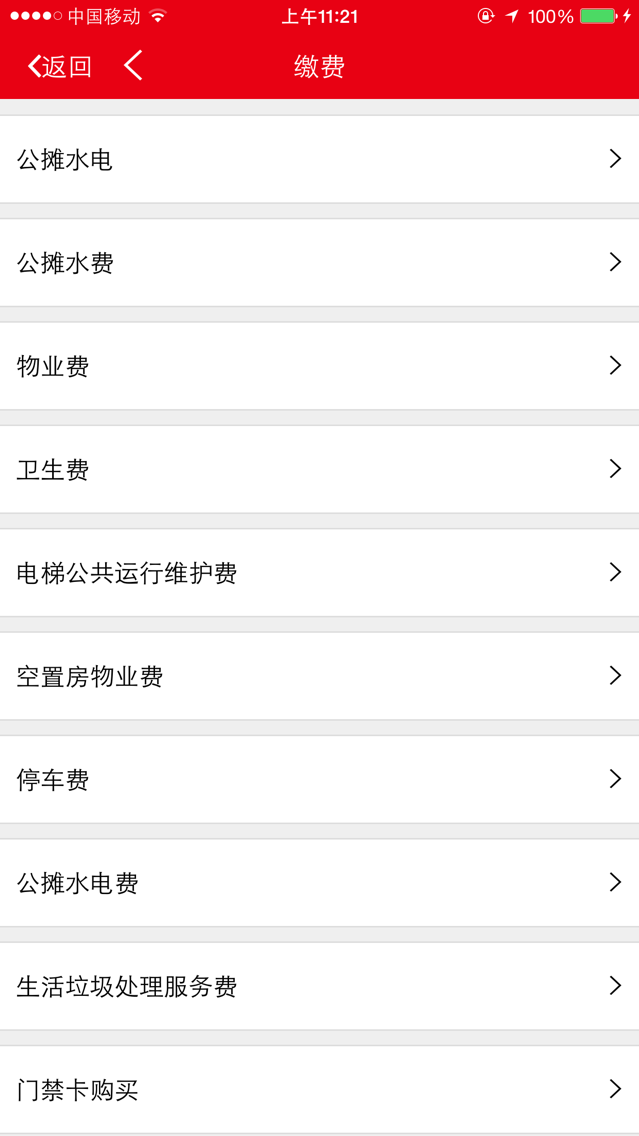Select the 空置房物业费 row
The height and width of the screenshot is (1136, 639).
[320, 676]
